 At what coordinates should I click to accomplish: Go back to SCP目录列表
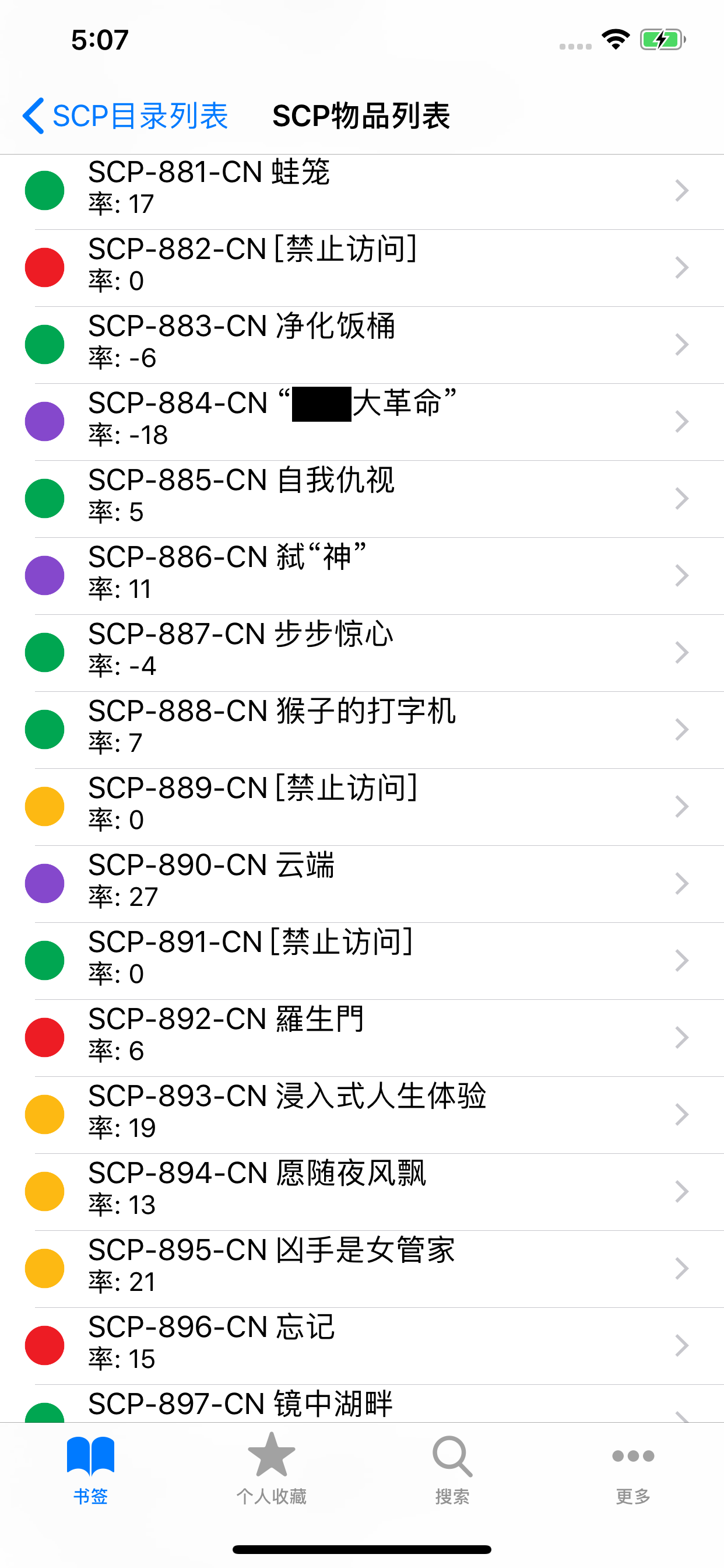pyautogui.click(x=125, y=116)
